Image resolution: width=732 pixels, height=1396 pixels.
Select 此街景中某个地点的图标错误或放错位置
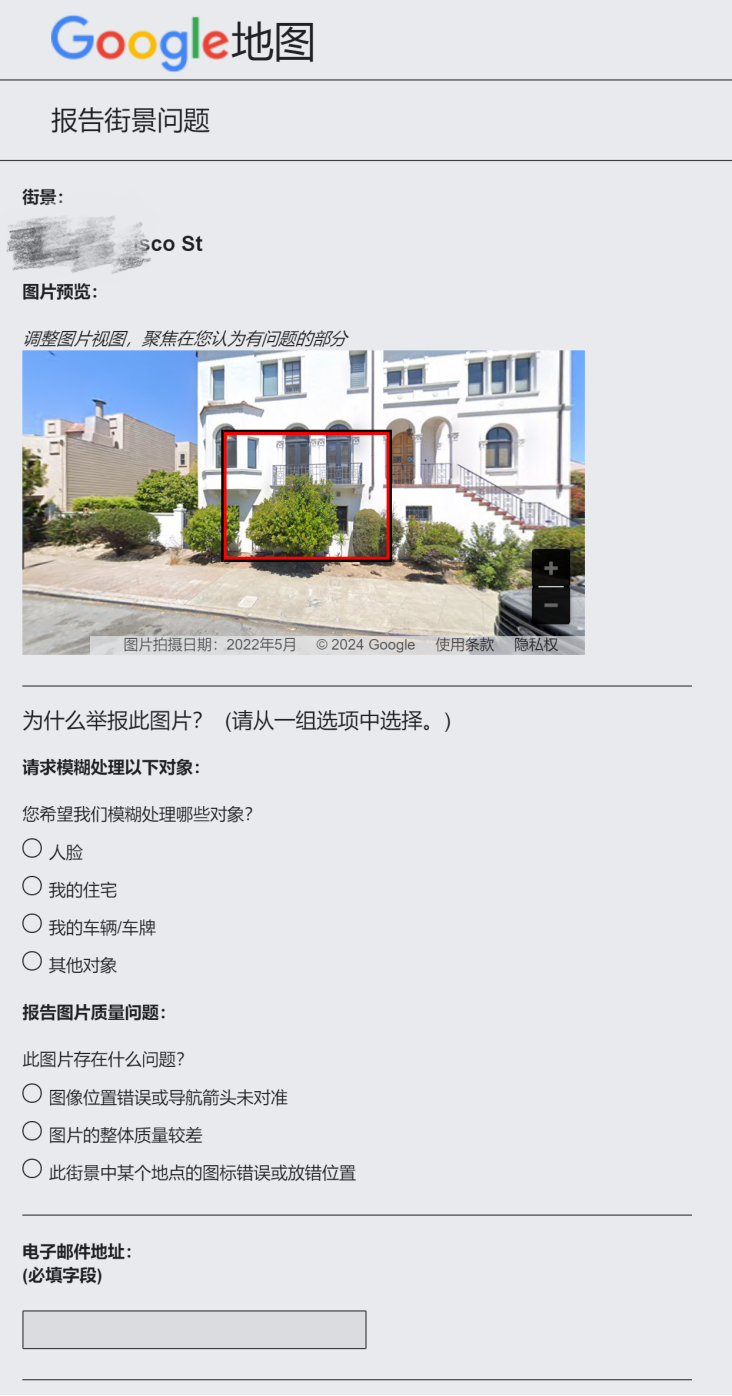tap(32, 1169)
